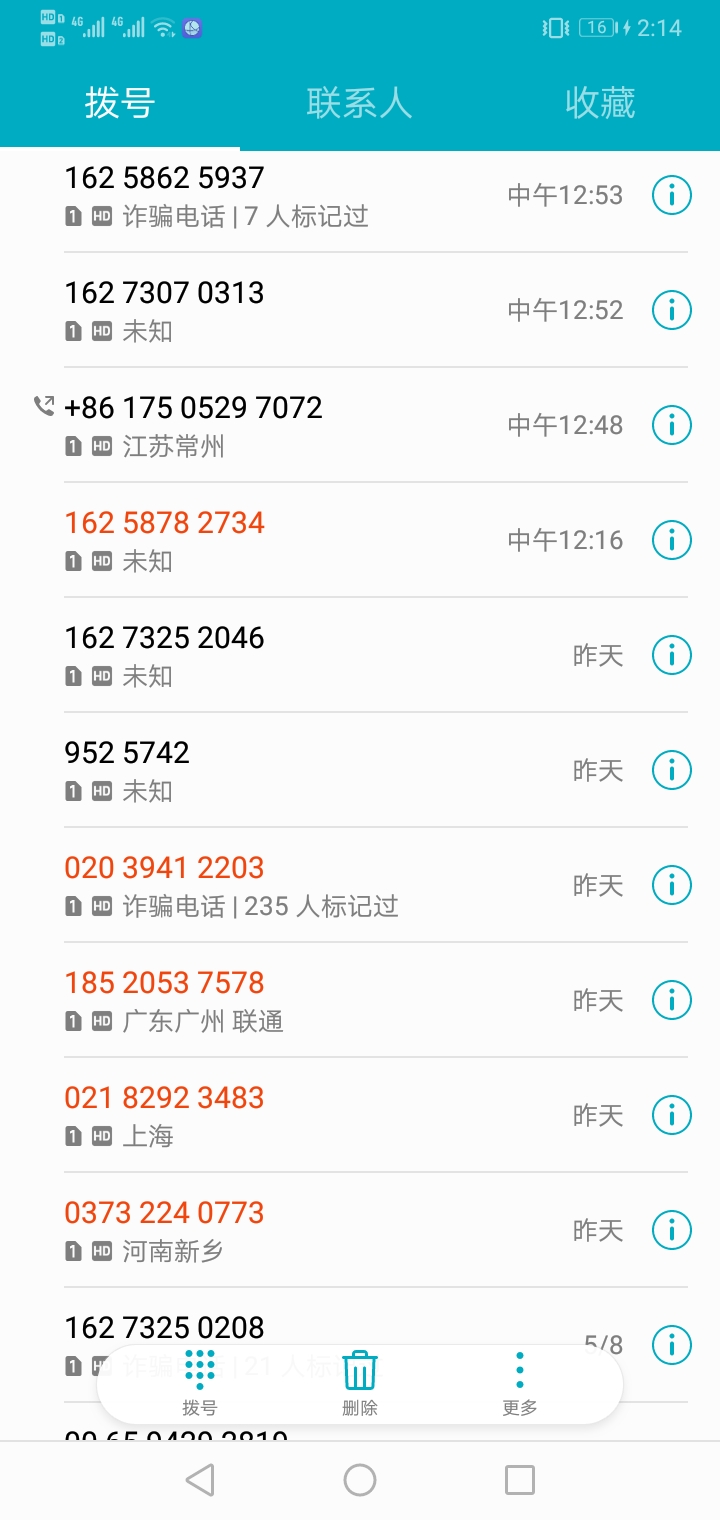Image resolution: width=720 pixels, height=1520 pixels.
Task: Call back 162 5878 2734
Action: click(x=330, y=540)
